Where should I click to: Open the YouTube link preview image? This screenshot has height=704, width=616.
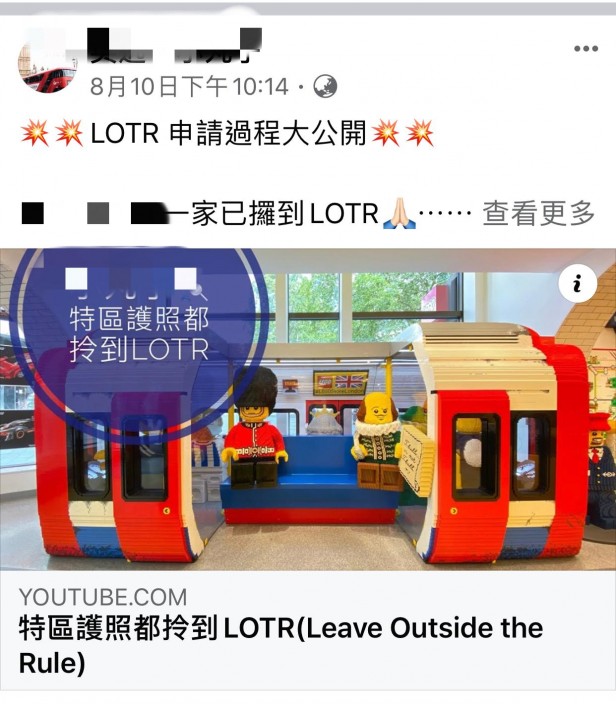tap(308, 409)
